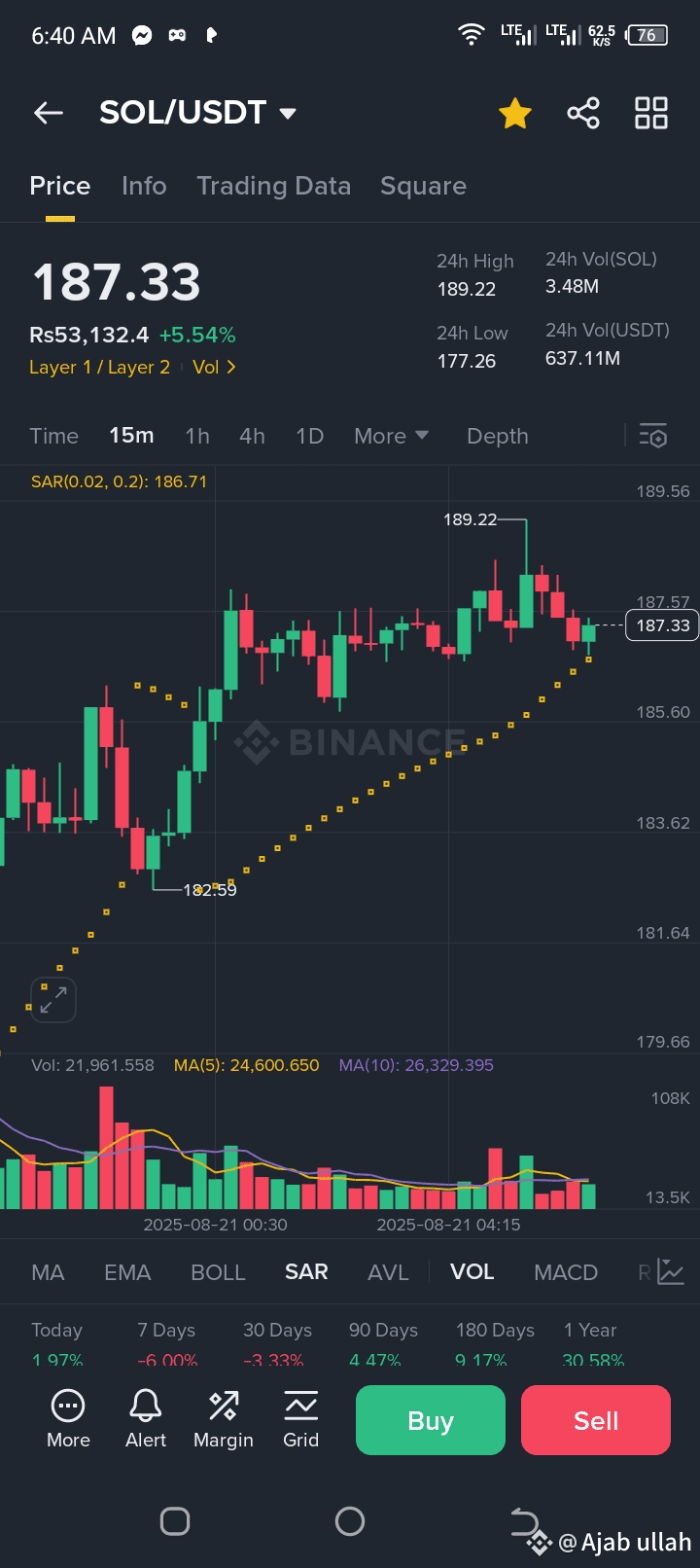Switch to the Info tab
Image resolution: width=700 pixels, height=1568 pixels.
tap(144, 186)
